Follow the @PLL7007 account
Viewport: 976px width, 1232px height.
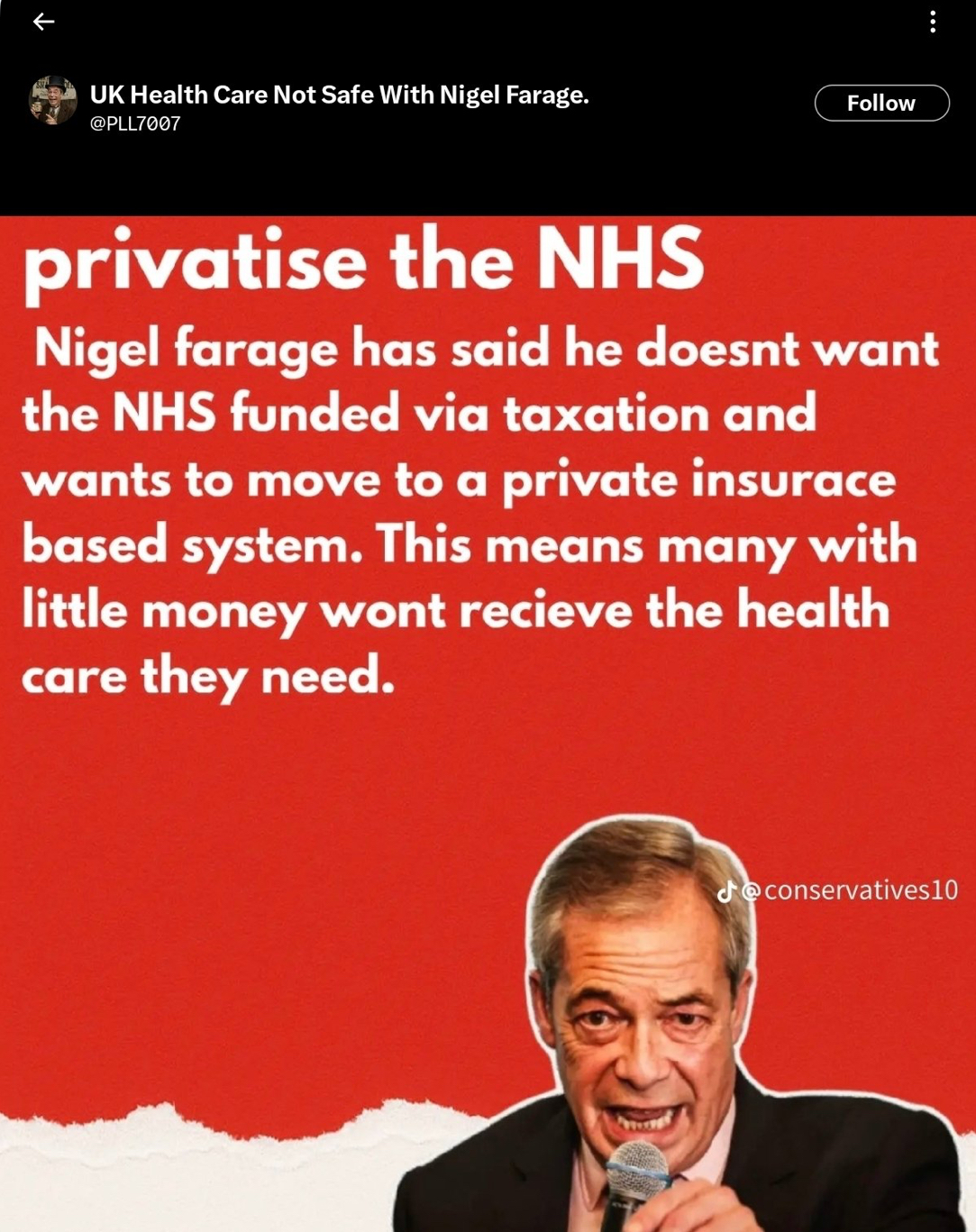880,103
